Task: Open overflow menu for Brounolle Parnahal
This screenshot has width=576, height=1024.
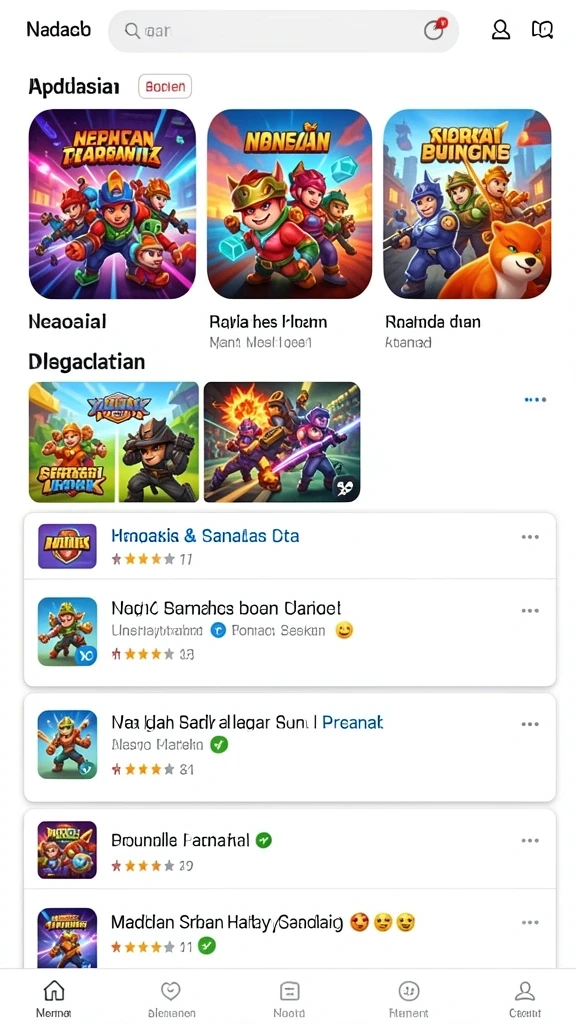Action: (530, 840)
